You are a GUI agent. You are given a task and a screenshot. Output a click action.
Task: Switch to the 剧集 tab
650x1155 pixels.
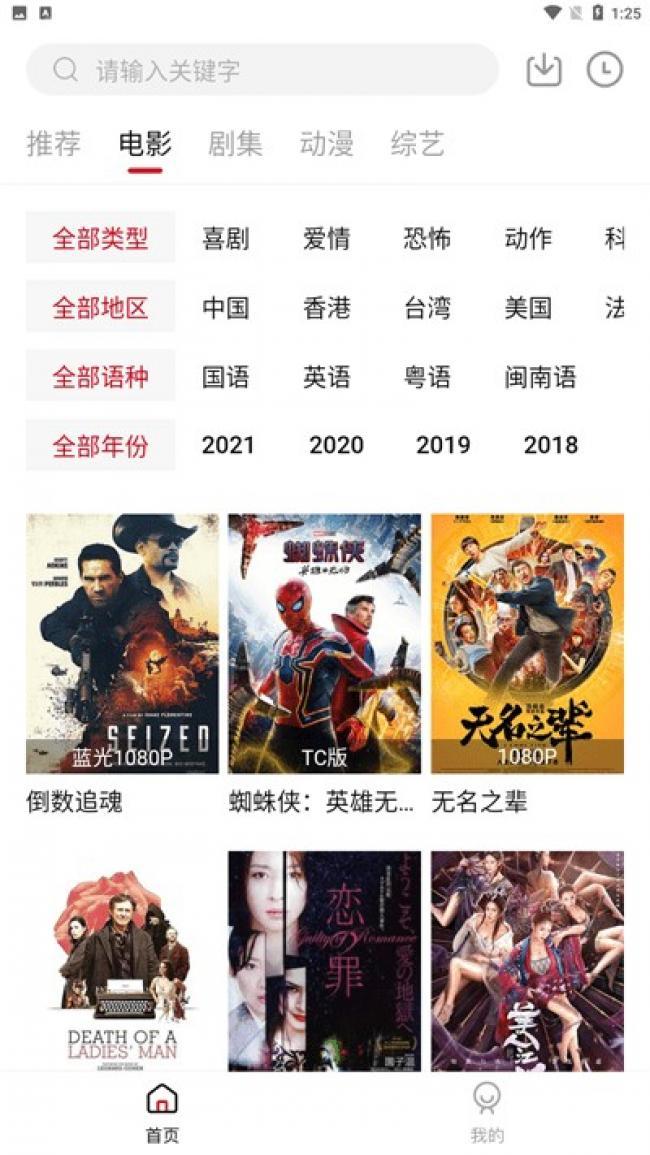[235, 143]
